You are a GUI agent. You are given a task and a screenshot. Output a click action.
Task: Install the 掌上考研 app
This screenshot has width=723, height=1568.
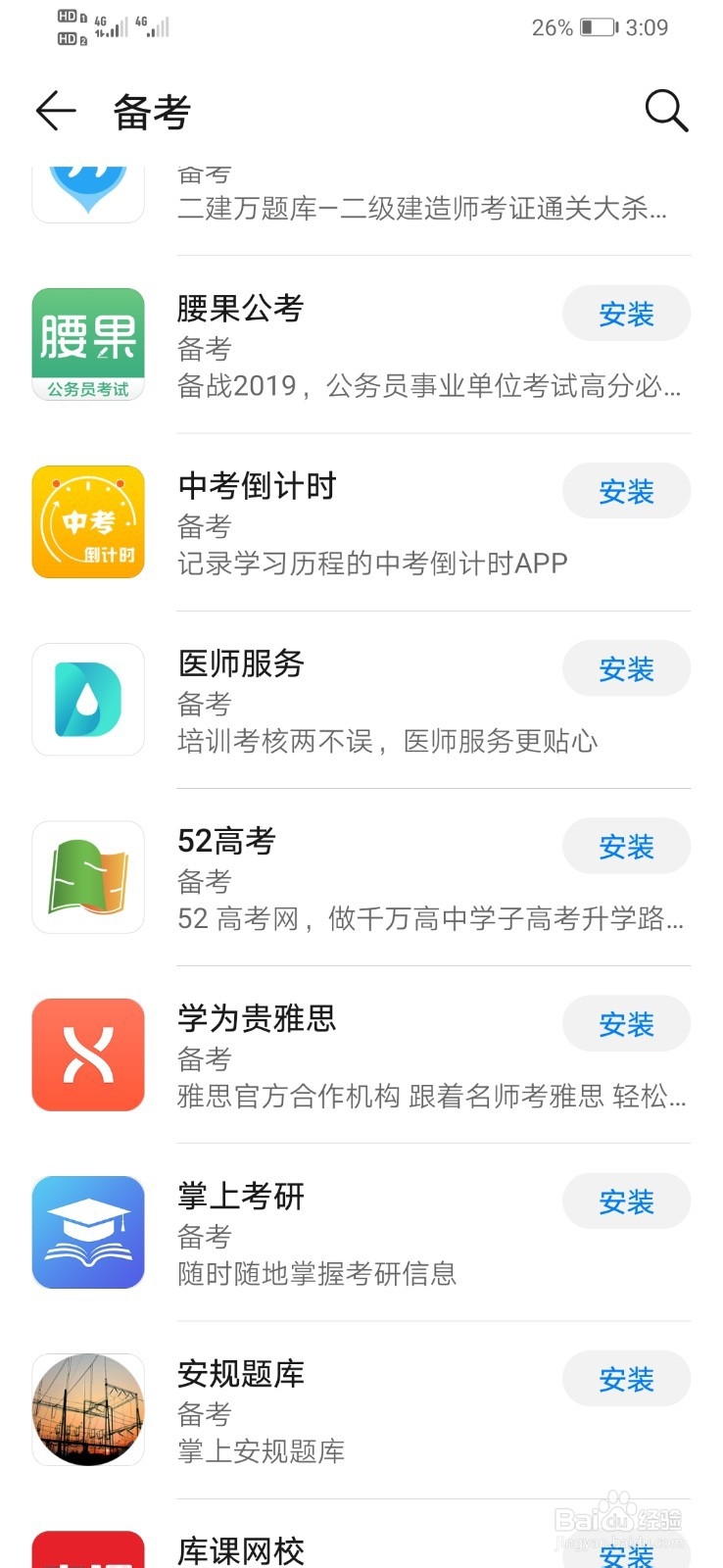[x=626, y=1200]
